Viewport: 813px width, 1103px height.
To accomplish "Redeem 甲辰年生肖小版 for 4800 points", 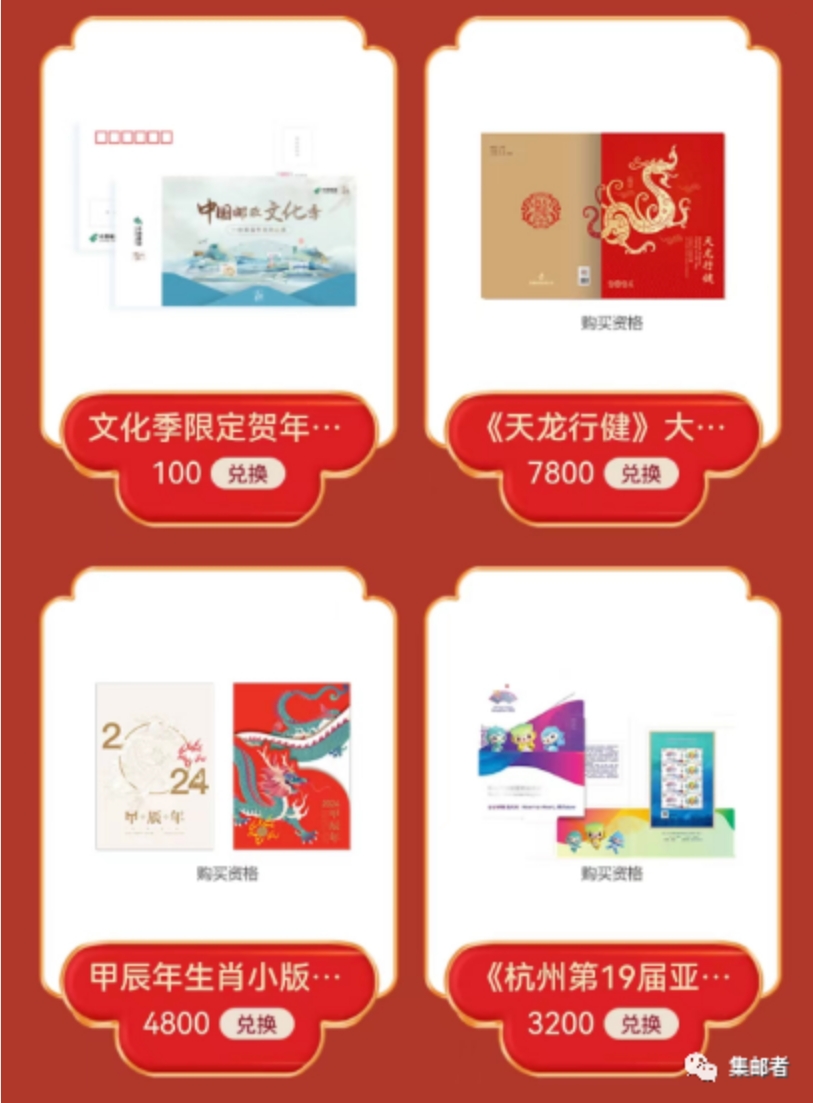I will pos(256,1024).
